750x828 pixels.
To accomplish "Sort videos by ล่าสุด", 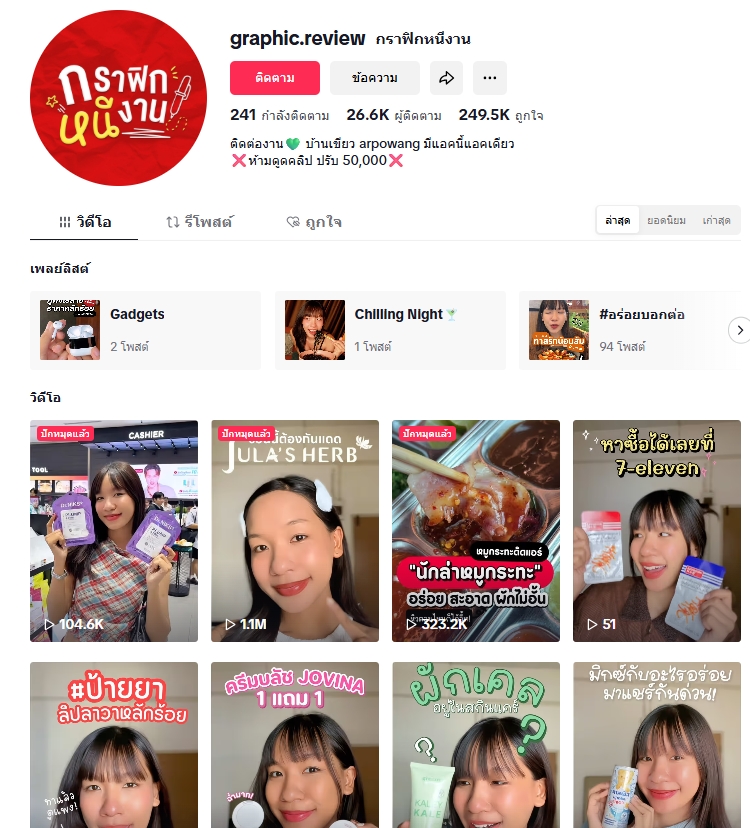I will (617, 220).
